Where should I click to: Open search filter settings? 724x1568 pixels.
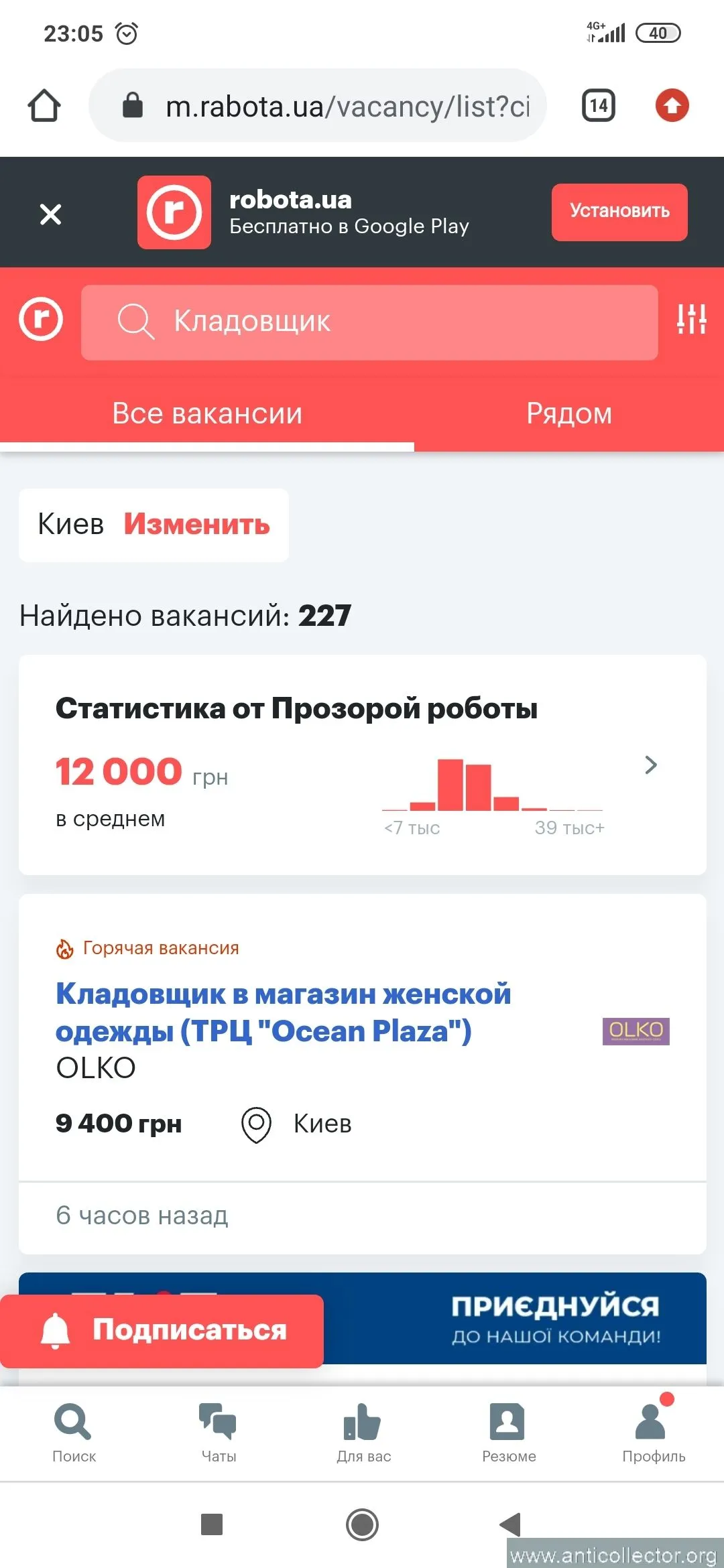tap(691, 320)
